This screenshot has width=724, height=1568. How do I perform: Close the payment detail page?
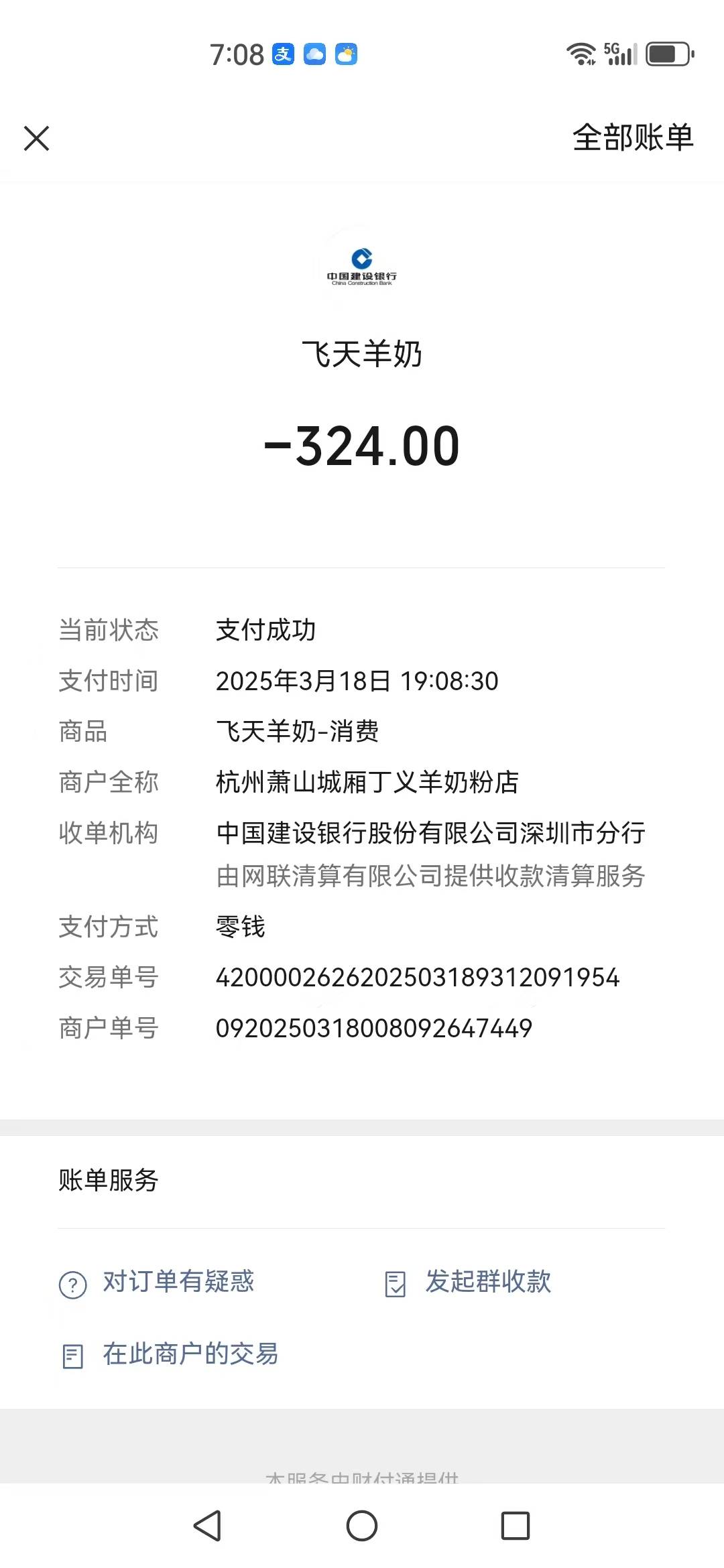pos(37,139)
